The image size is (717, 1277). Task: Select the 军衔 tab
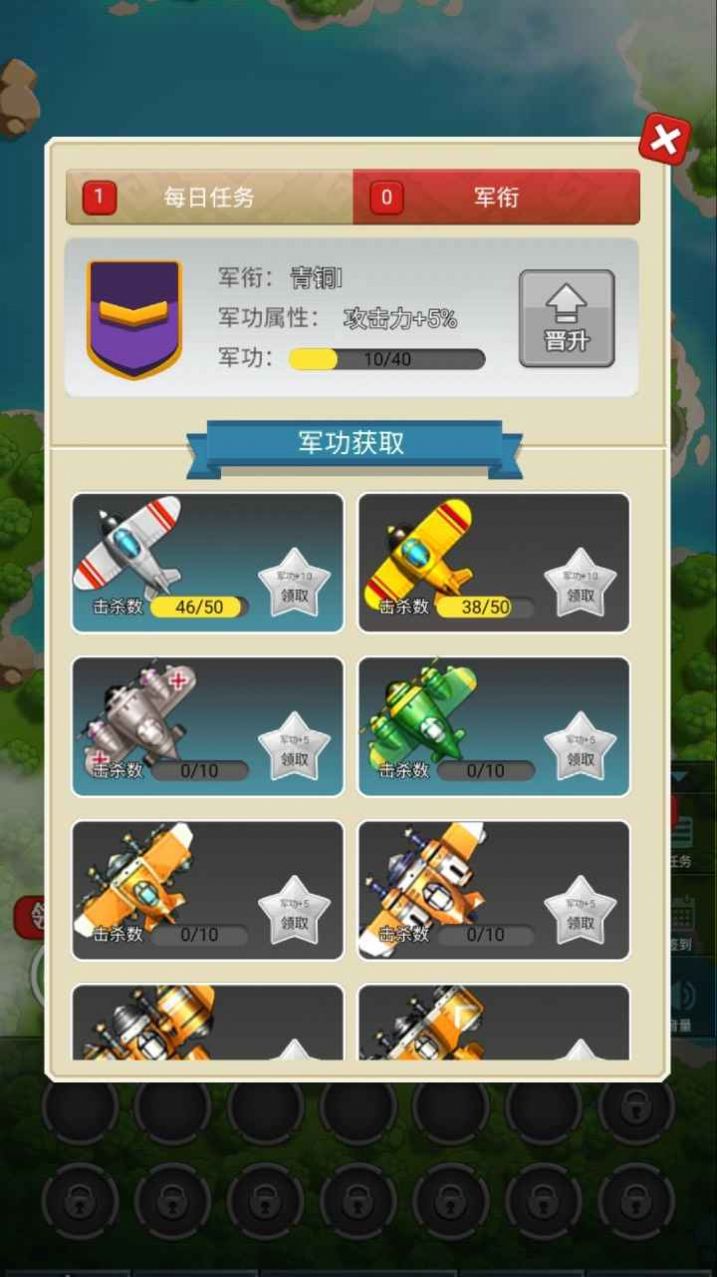click(x=496, y=197)
